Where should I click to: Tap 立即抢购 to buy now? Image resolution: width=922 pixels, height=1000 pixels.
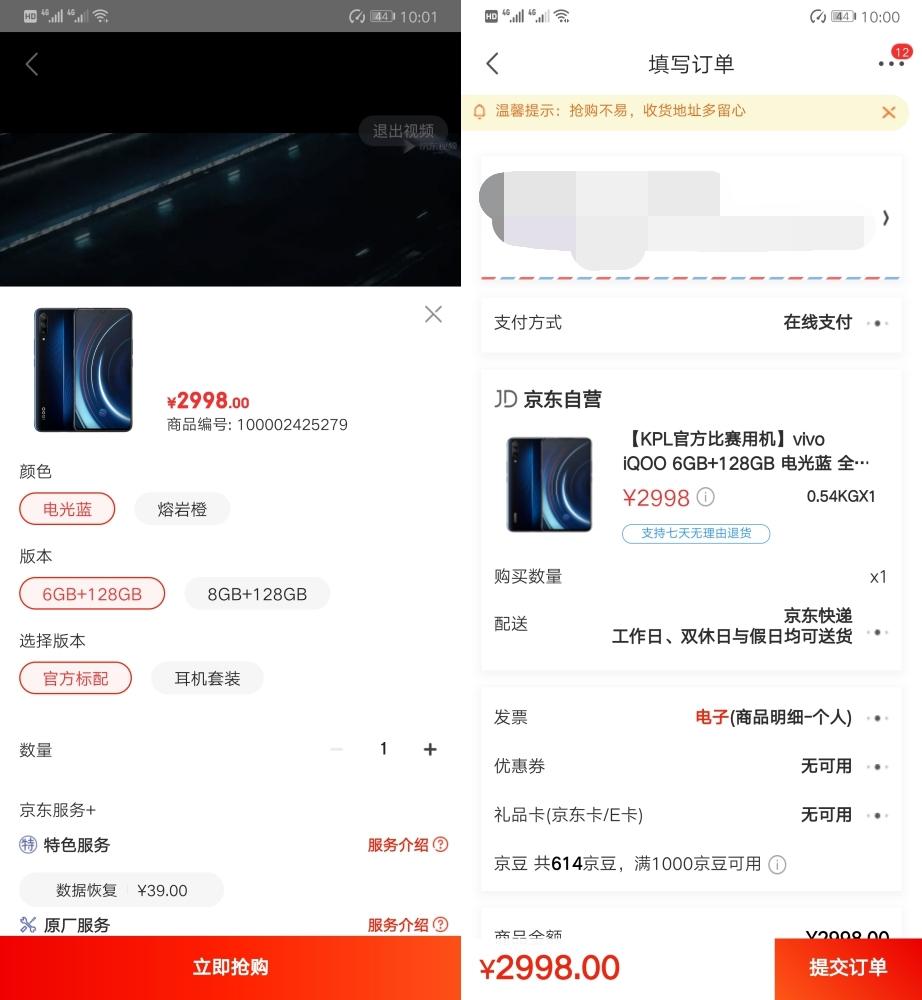[x=230, y=967]
